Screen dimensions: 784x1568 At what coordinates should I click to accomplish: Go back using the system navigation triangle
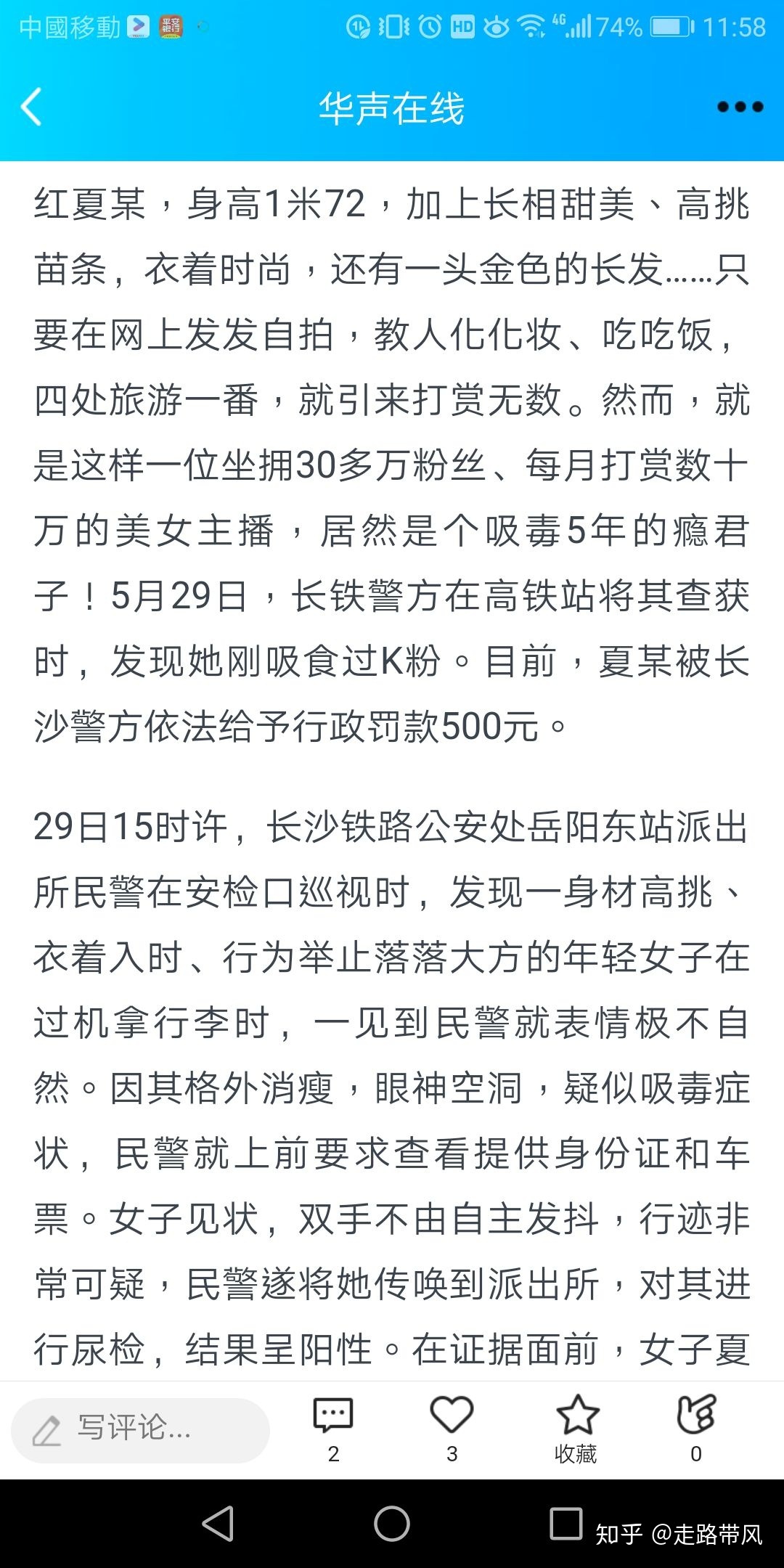tap(219, 1523)
